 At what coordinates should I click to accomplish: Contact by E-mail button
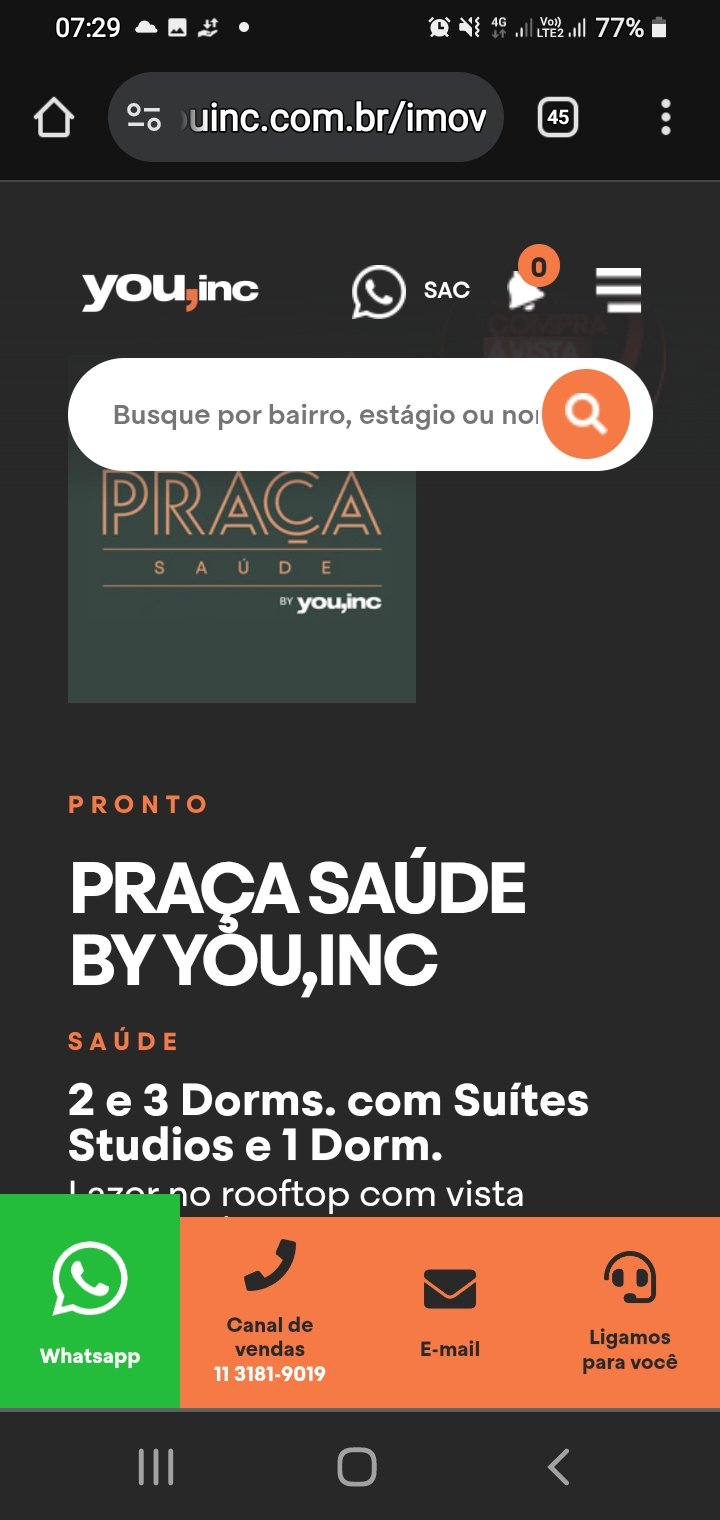click(x=450, y=1312)
